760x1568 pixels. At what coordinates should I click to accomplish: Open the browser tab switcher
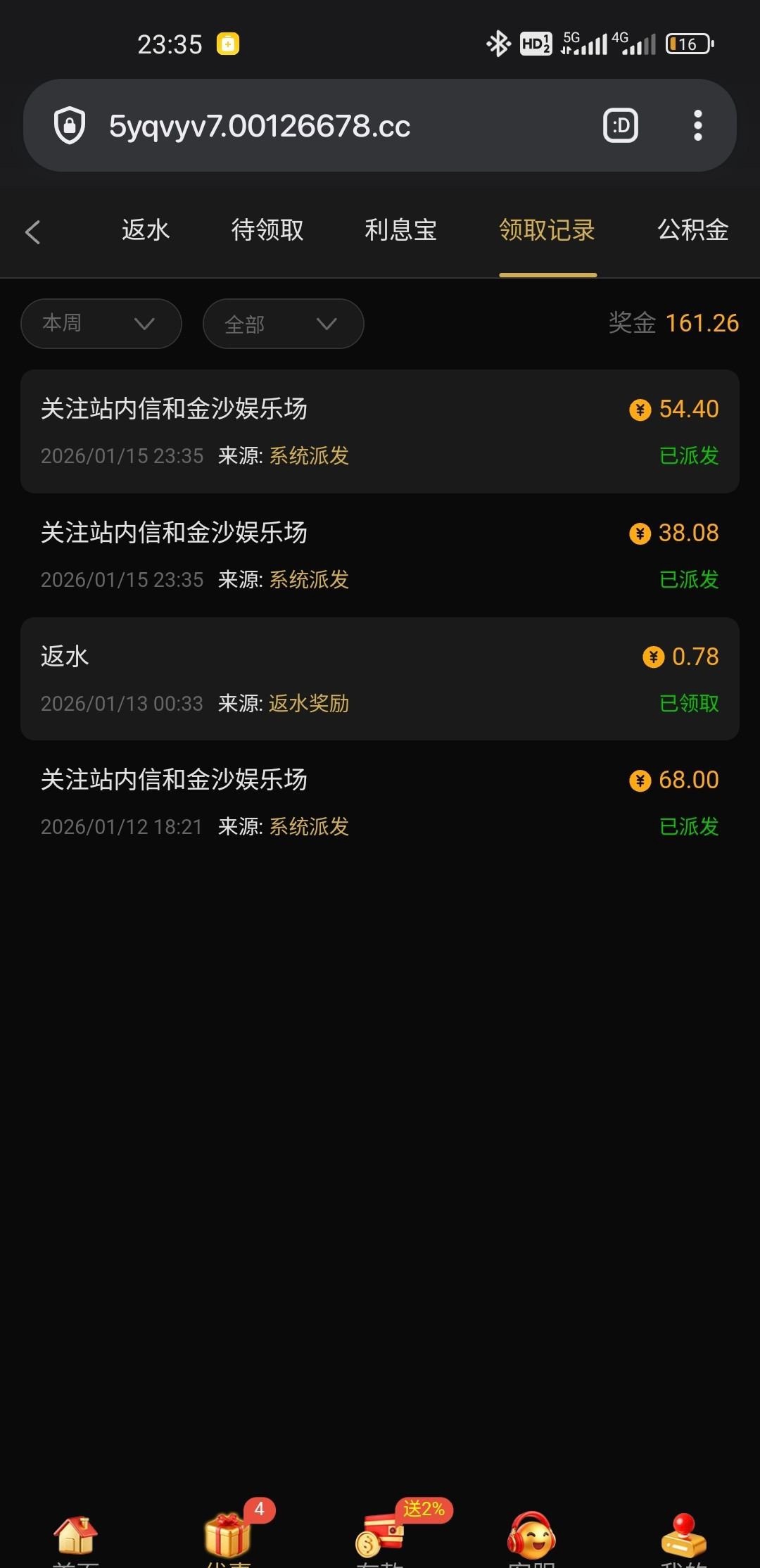tap(621, 126)
